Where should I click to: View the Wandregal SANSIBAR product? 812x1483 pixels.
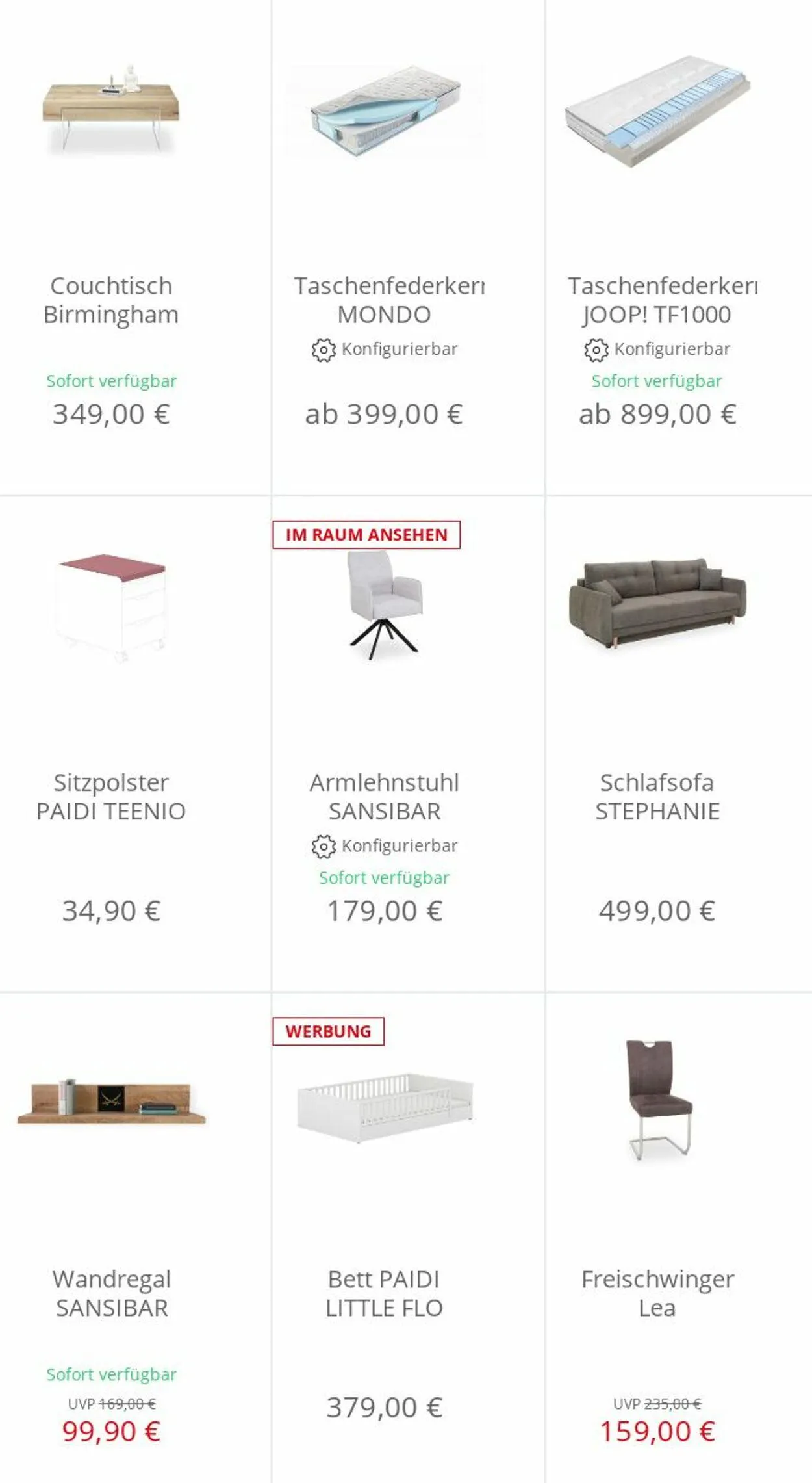pyautogui.click(x=111, y=1293)
